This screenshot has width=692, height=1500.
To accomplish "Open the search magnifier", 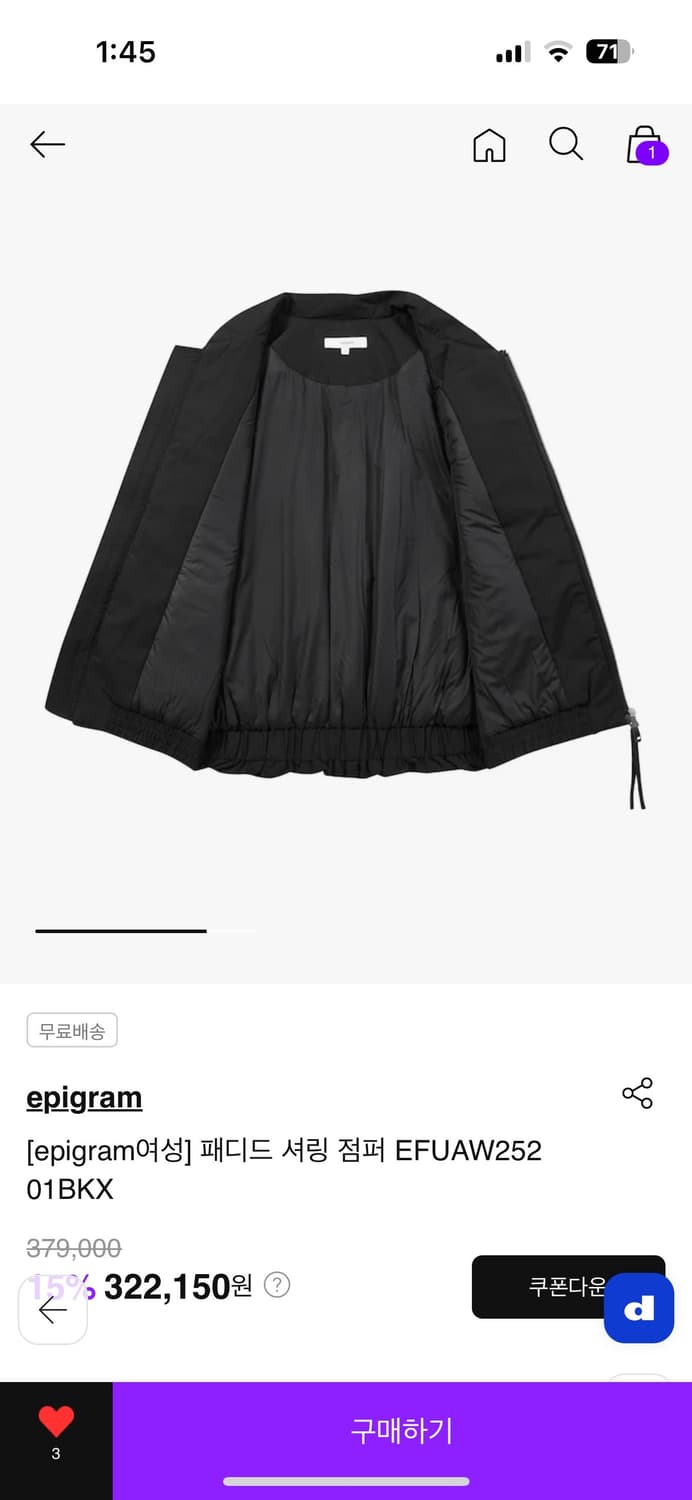I will 566,145.
